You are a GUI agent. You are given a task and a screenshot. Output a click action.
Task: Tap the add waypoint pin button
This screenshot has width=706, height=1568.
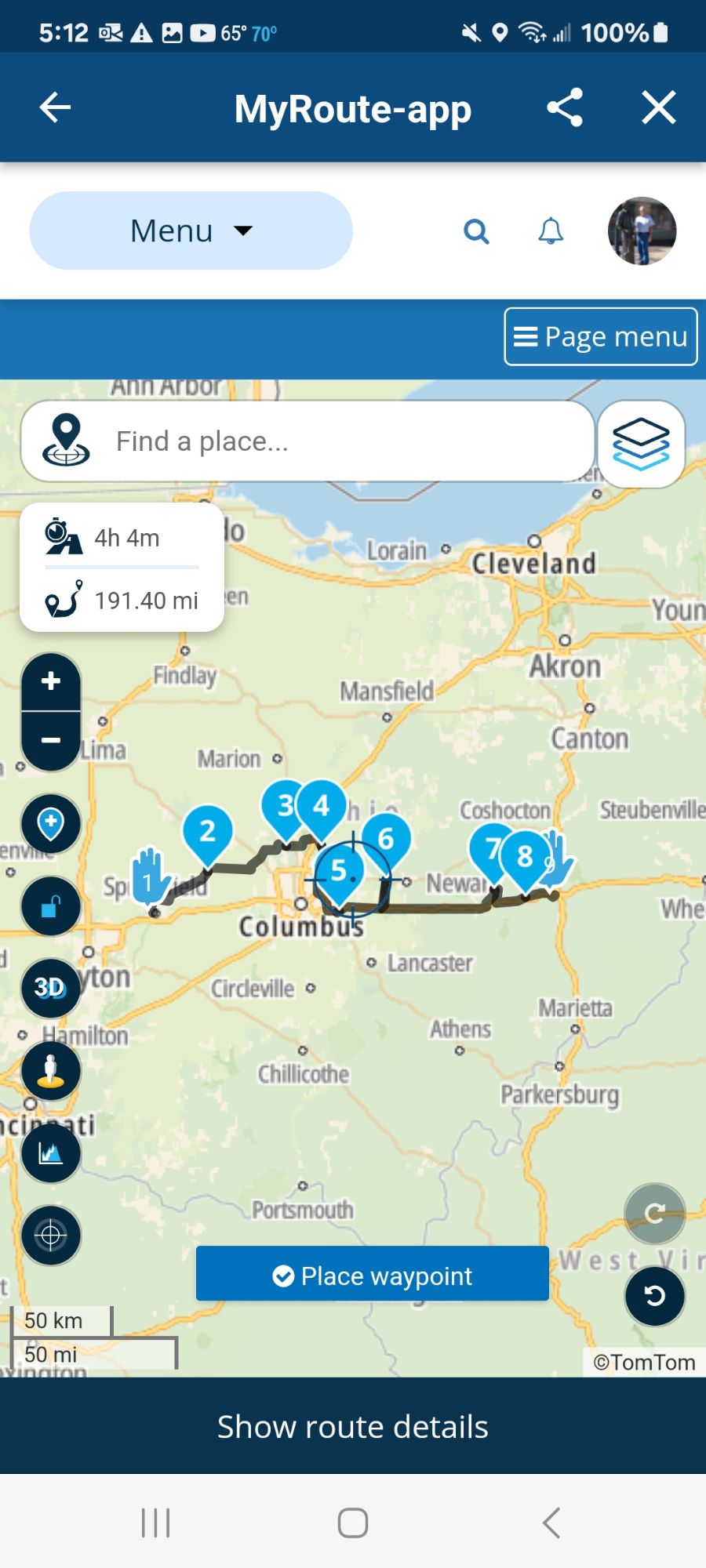51,823
